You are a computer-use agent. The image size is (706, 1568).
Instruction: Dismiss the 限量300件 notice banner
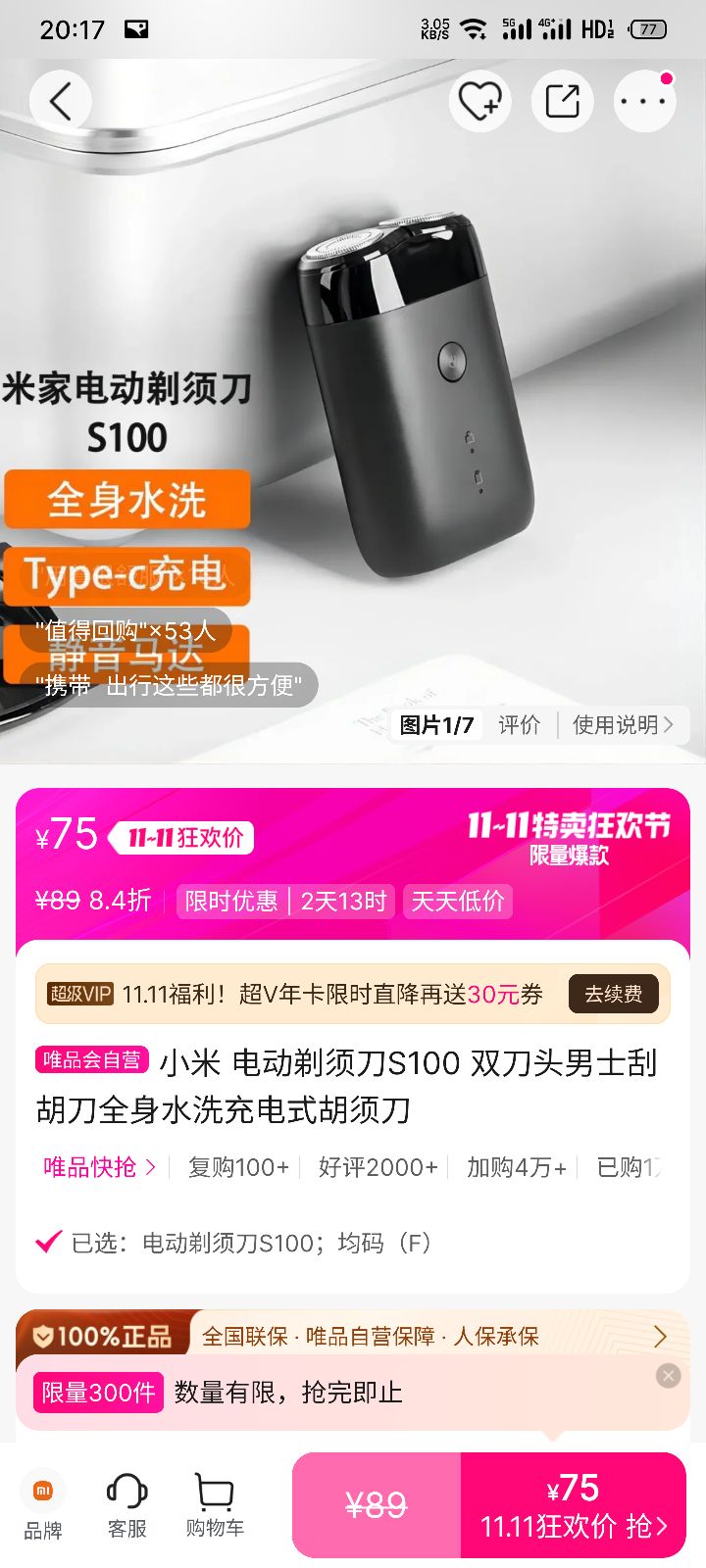point(668,1375)
